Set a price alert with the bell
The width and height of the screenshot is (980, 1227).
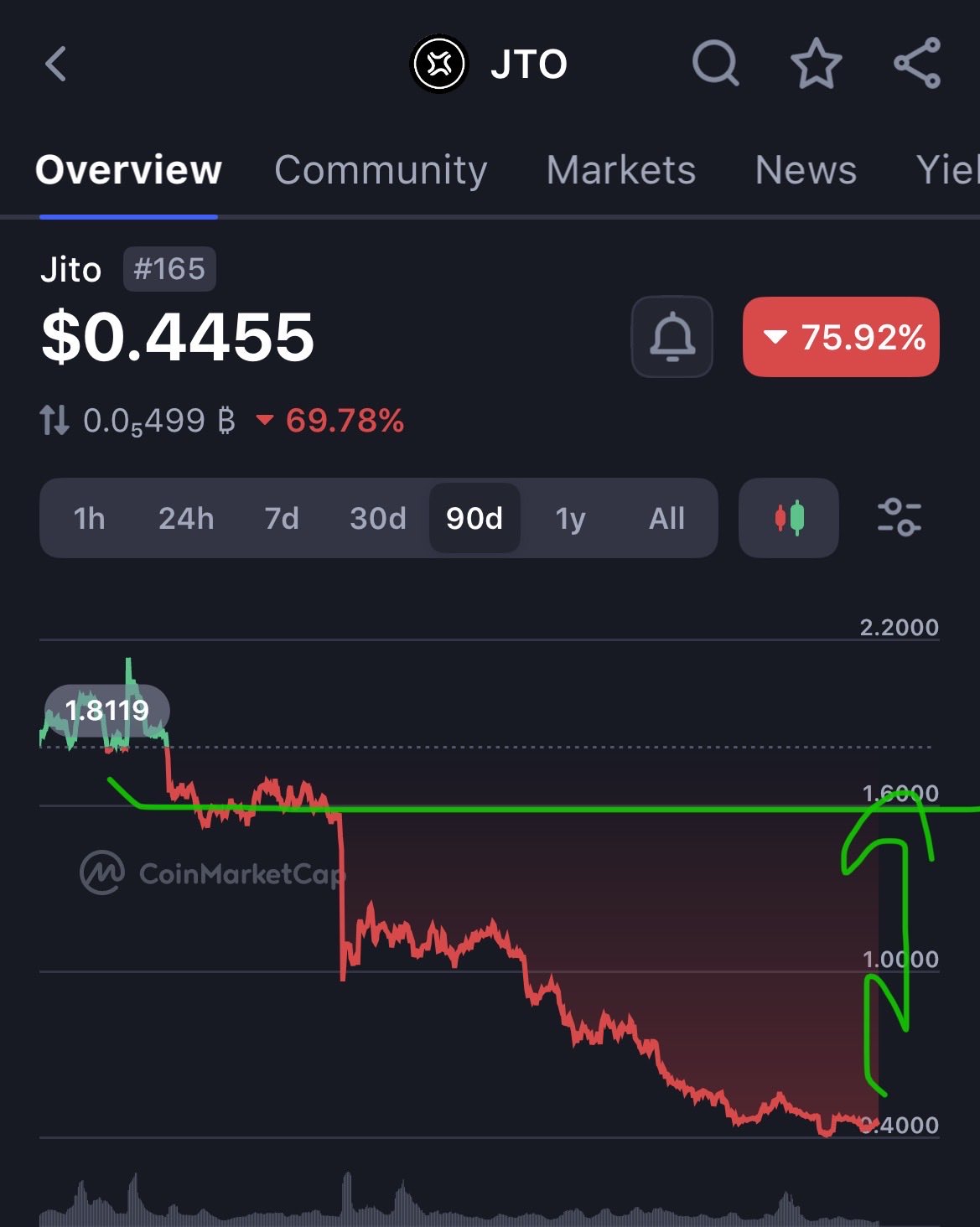pos(672,337)
